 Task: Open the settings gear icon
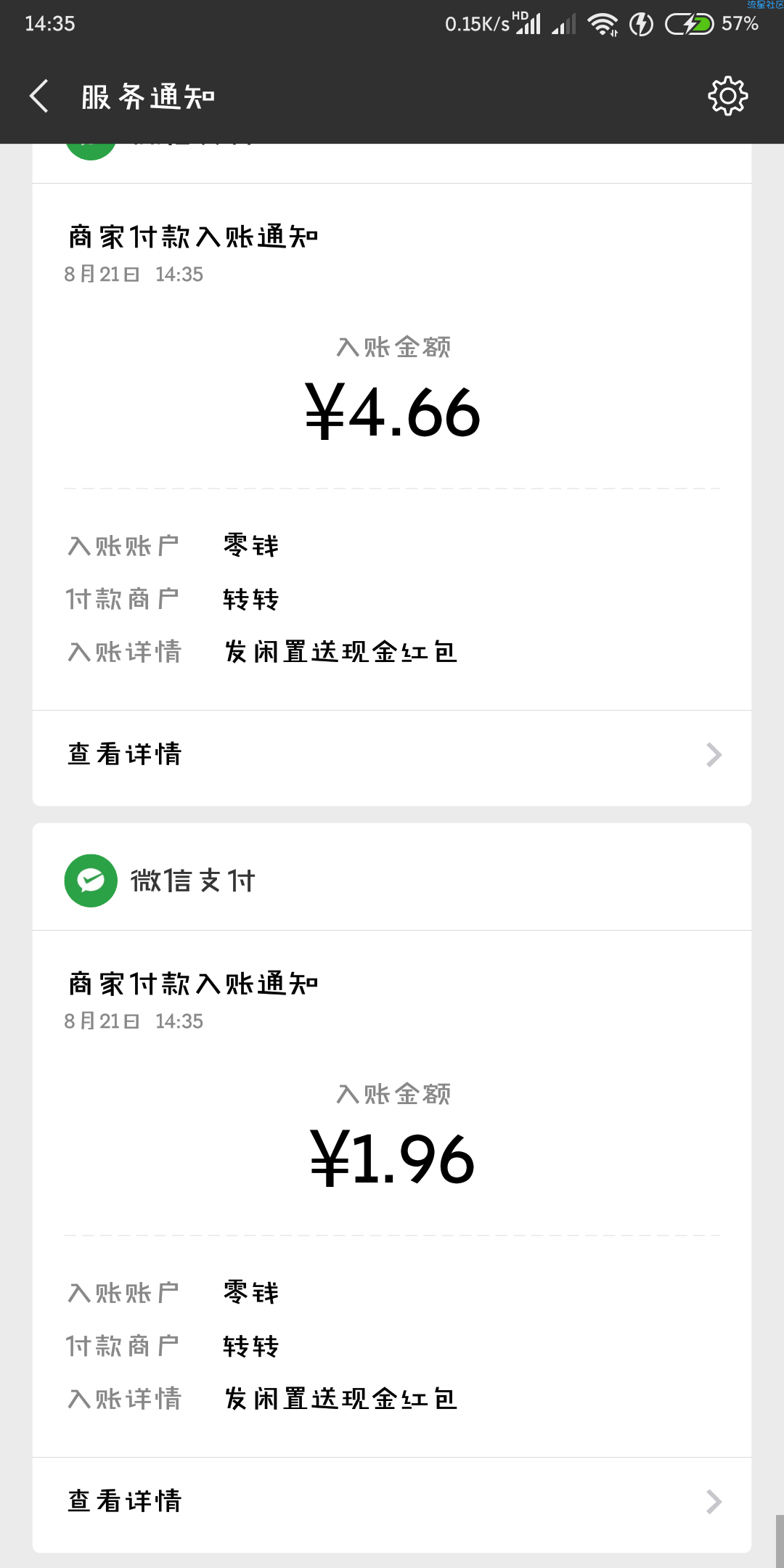727,96
